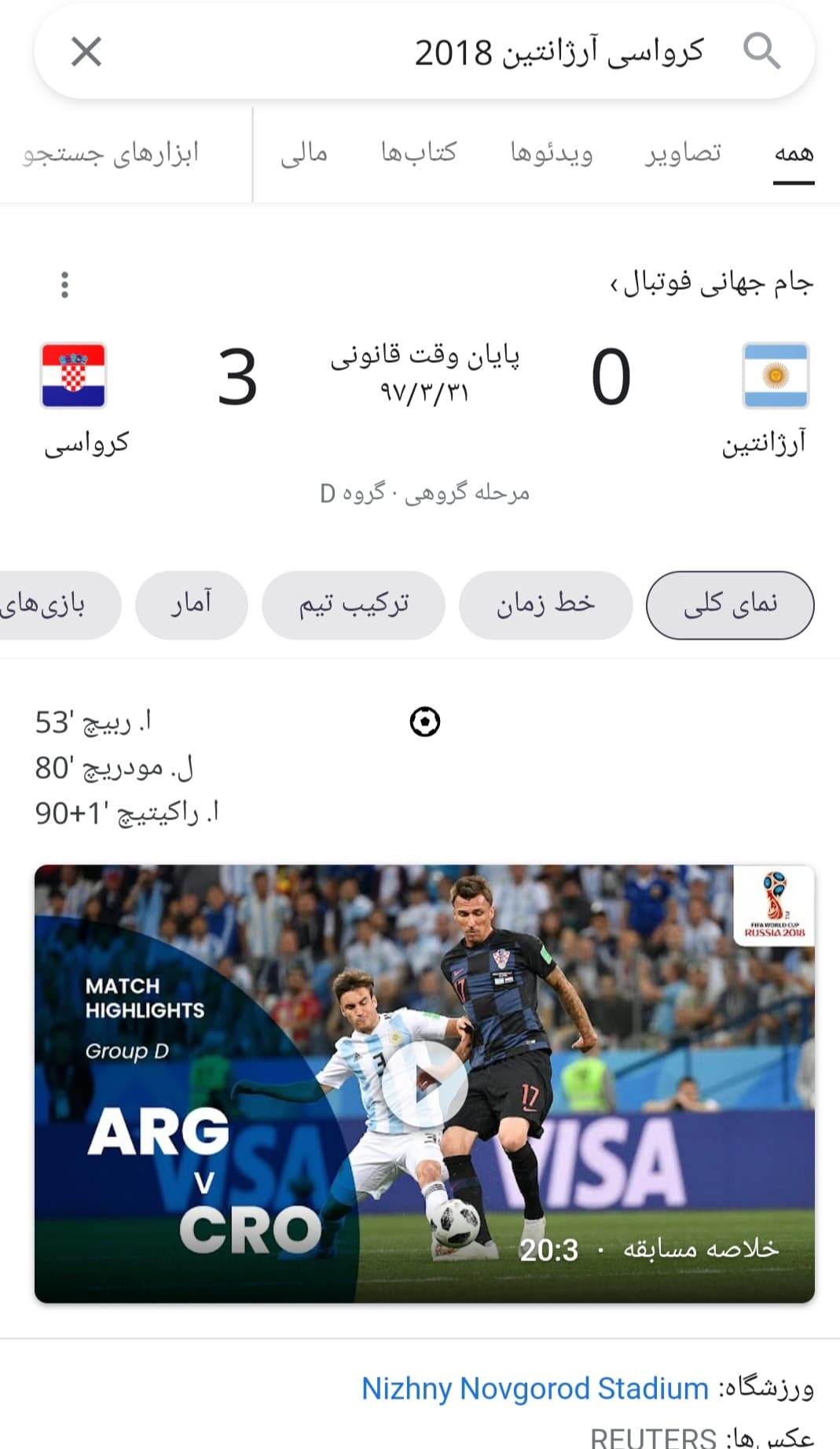This screenshot has width=840, height=1449.
Task: Select the نمای کلی (Overview) chip
Action: [x=730, y=604]
